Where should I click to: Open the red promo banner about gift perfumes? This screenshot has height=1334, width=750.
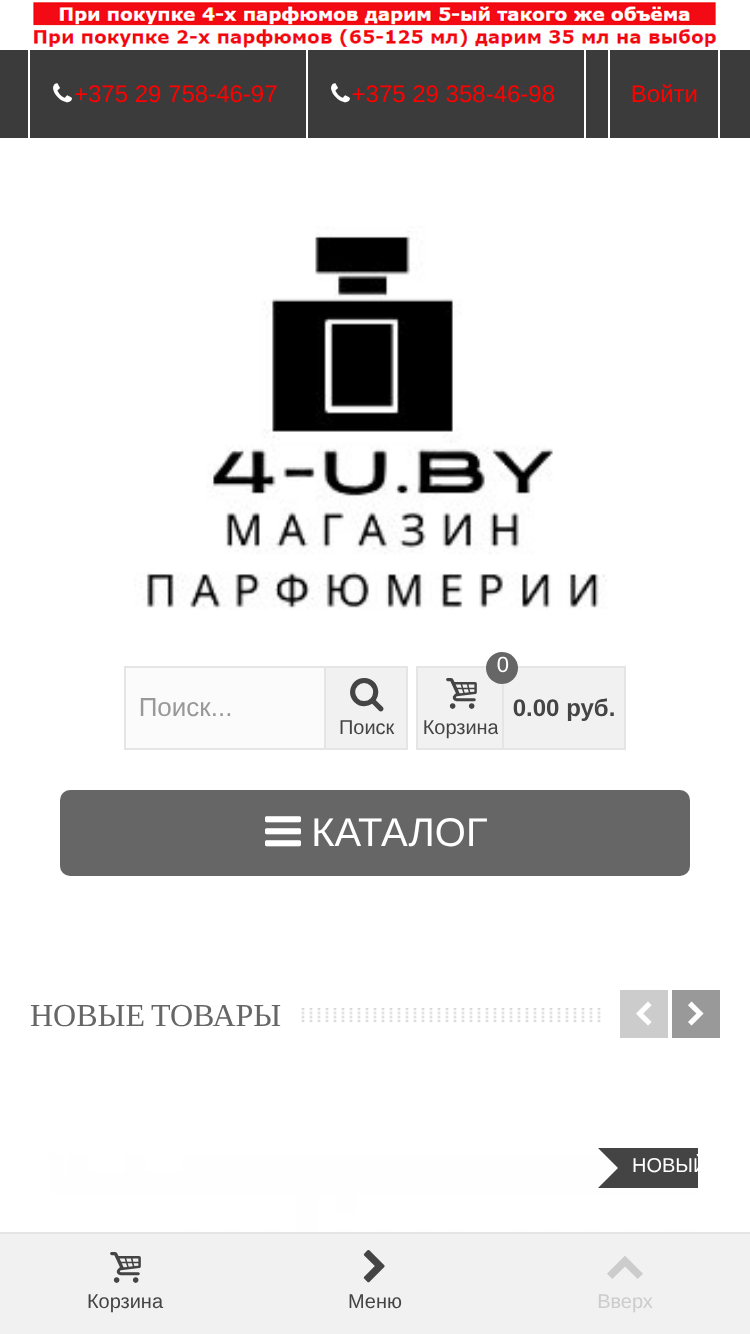375,25
